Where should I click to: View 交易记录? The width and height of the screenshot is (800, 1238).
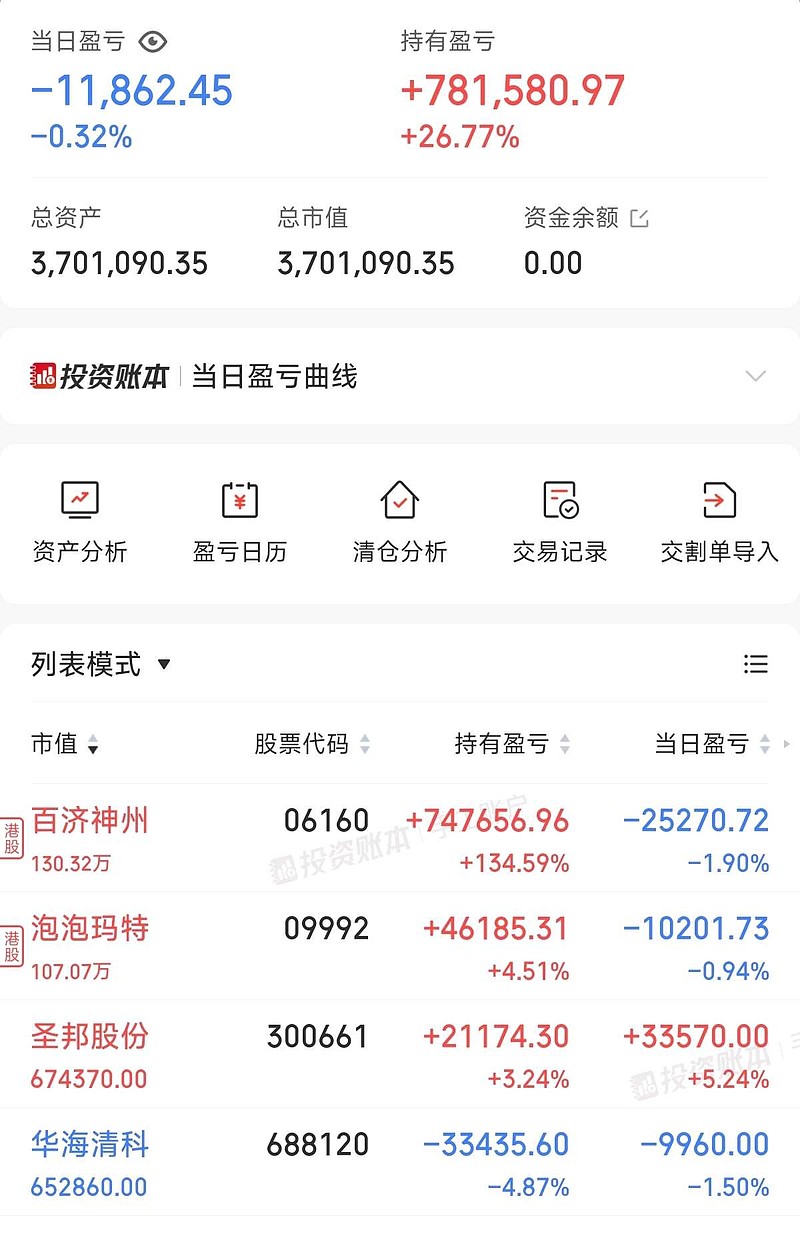coord(560,521)
